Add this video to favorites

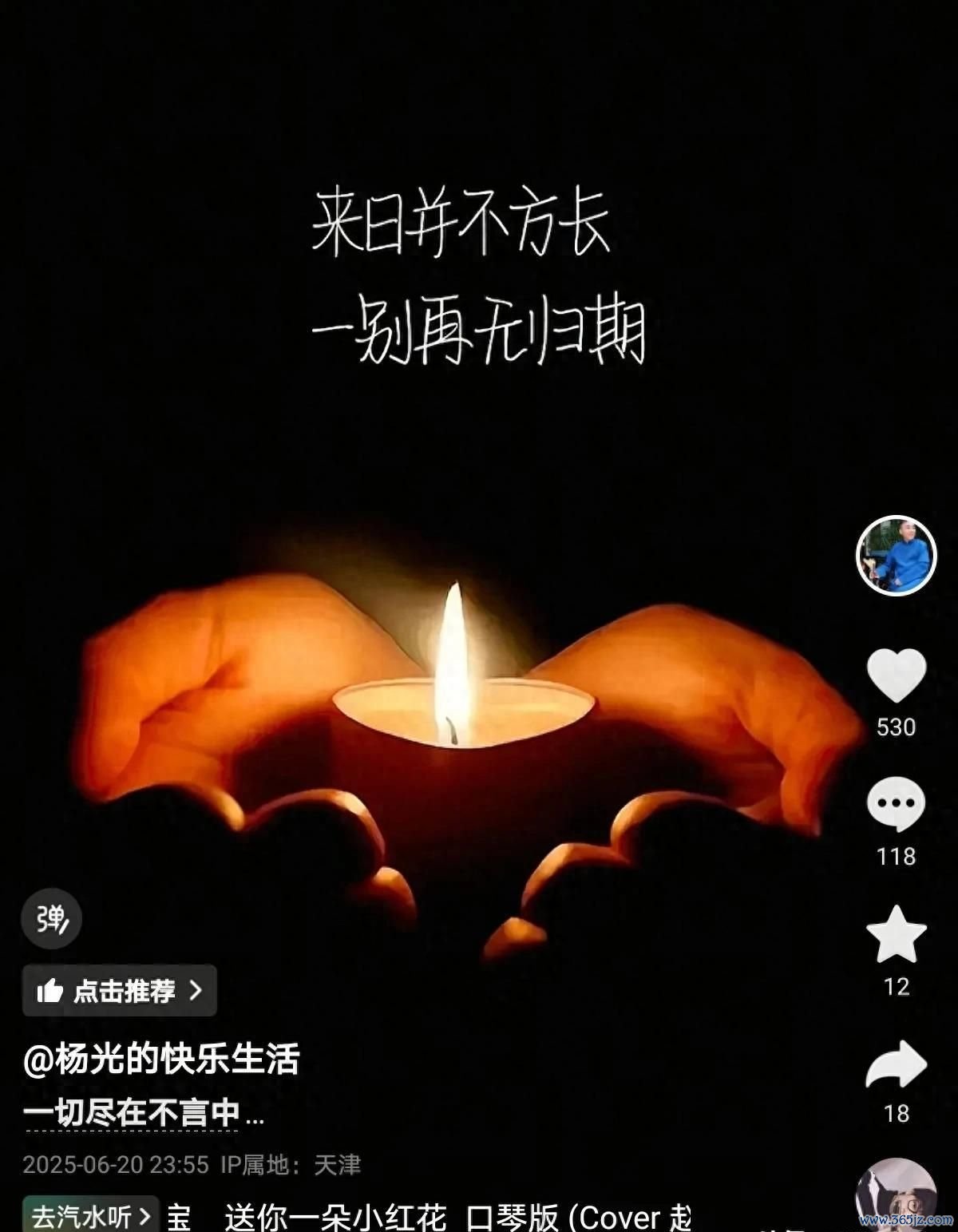[896, 934]
